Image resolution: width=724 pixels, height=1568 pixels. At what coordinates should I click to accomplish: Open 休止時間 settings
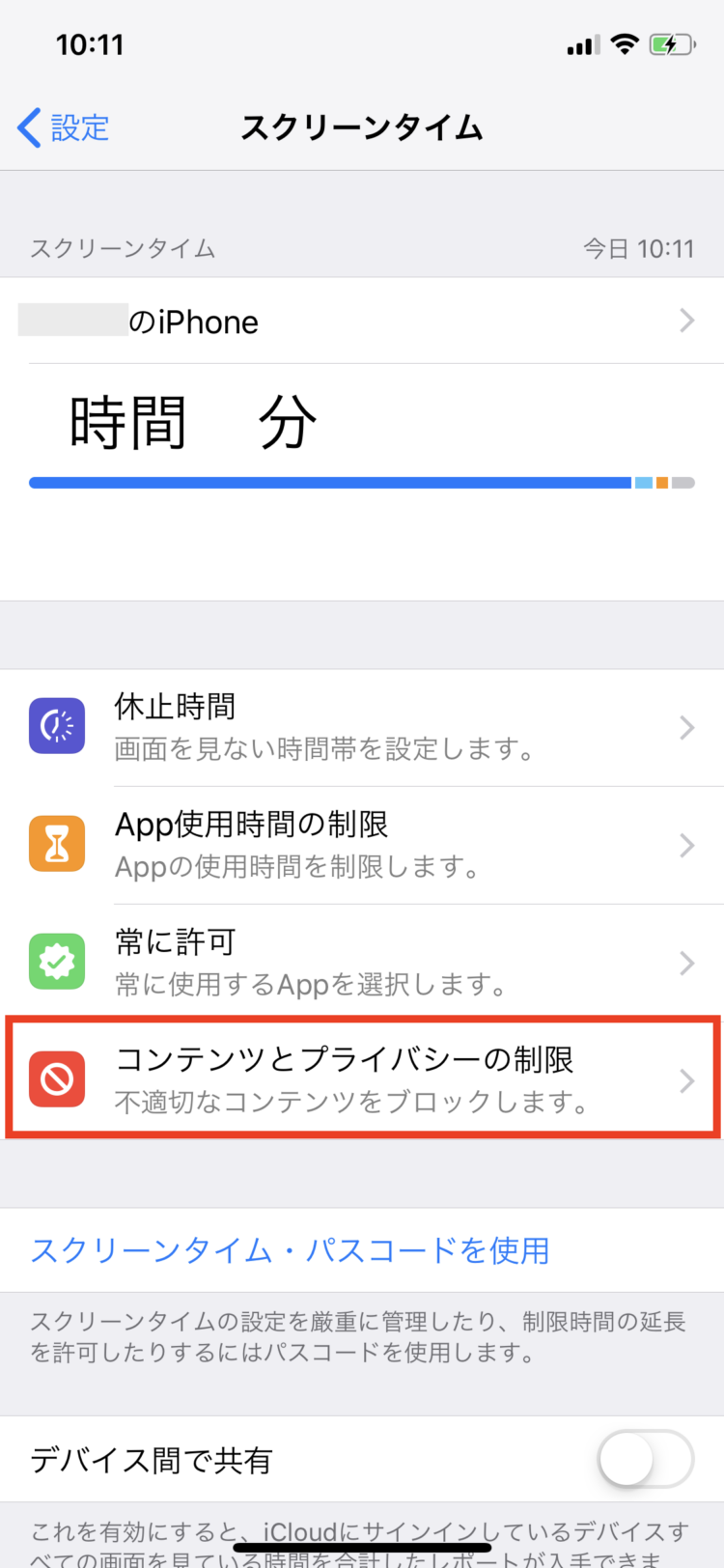coord(362,727)
